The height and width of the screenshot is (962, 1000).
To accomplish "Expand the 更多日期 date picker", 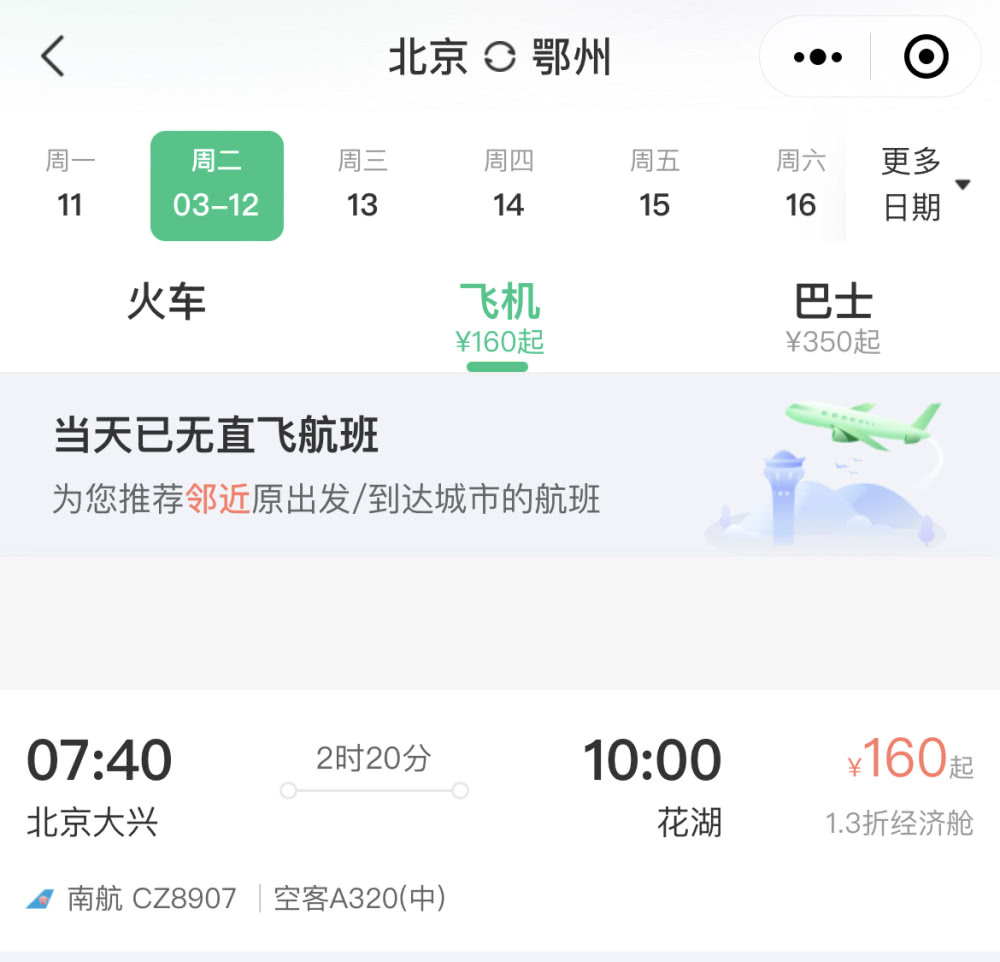I will (923, 185).
